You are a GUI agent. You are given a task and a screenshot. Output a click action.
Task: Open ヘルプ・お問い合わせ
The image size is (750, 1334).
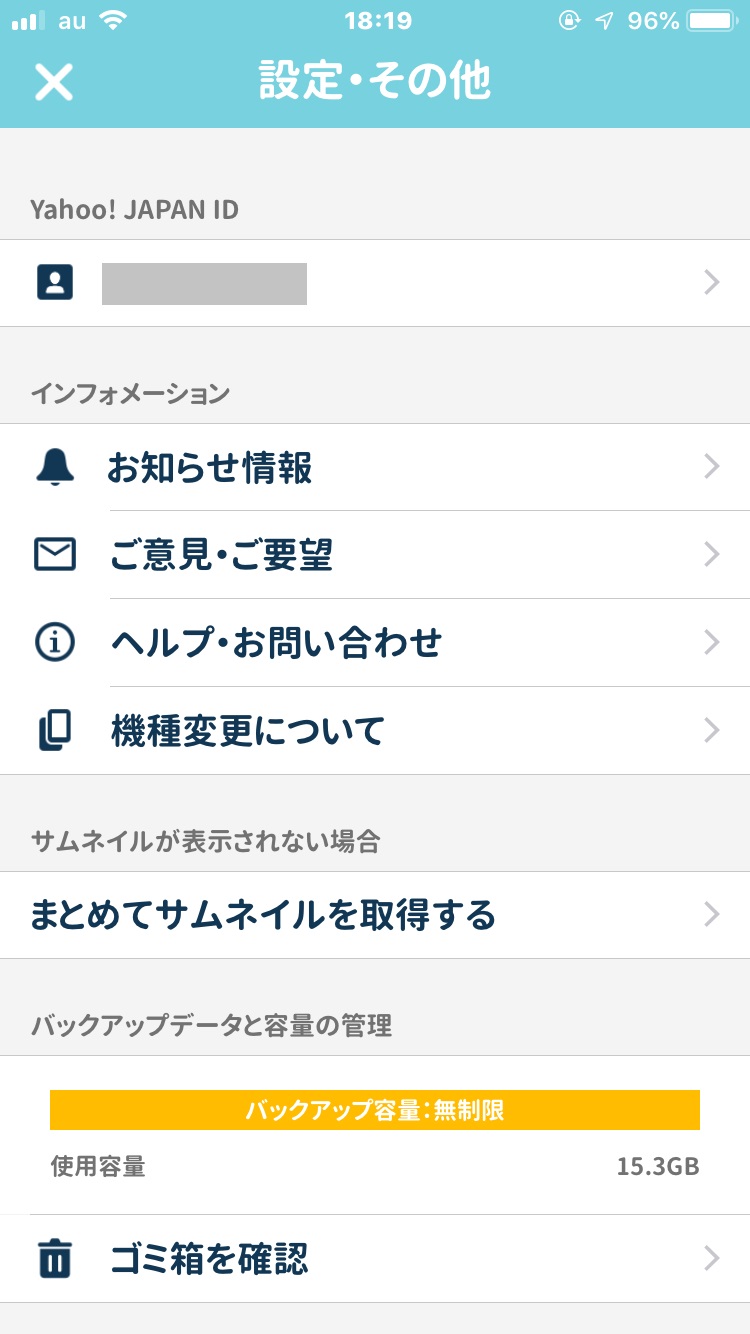tap(375, 643)
